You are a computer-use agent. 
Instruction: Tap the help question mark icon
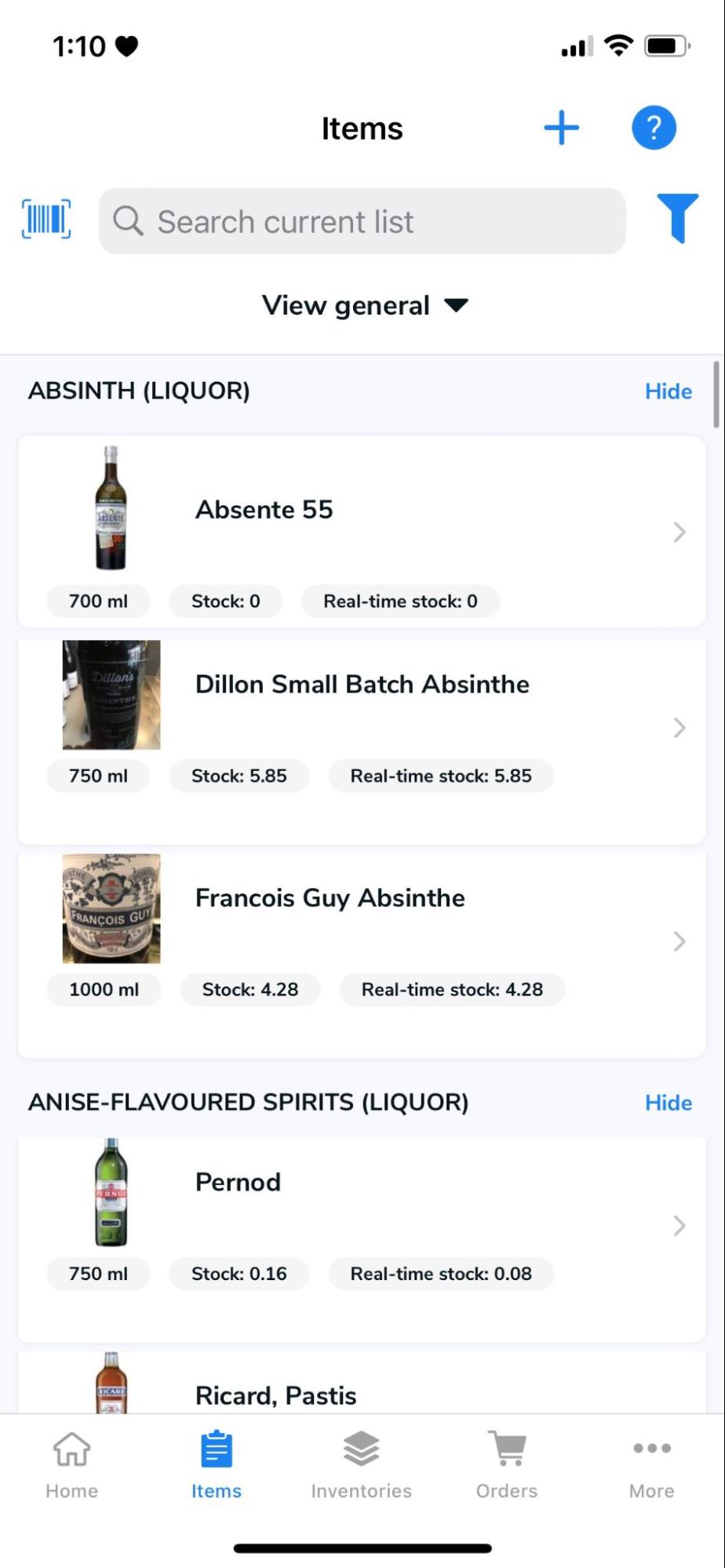coord(653,127)
